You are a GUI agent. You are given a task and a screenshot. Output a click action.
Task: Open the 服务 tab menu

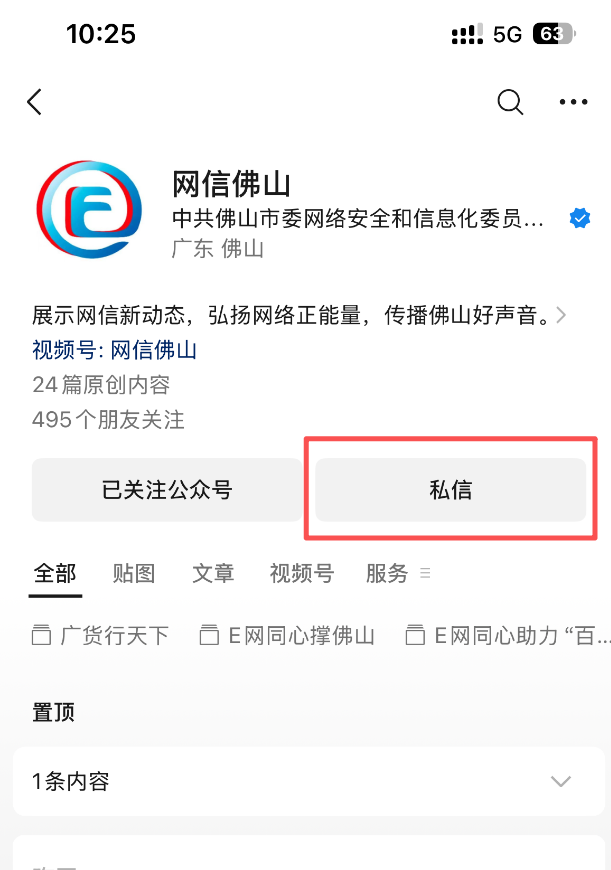pyautogui.click(x=397, y=573)
